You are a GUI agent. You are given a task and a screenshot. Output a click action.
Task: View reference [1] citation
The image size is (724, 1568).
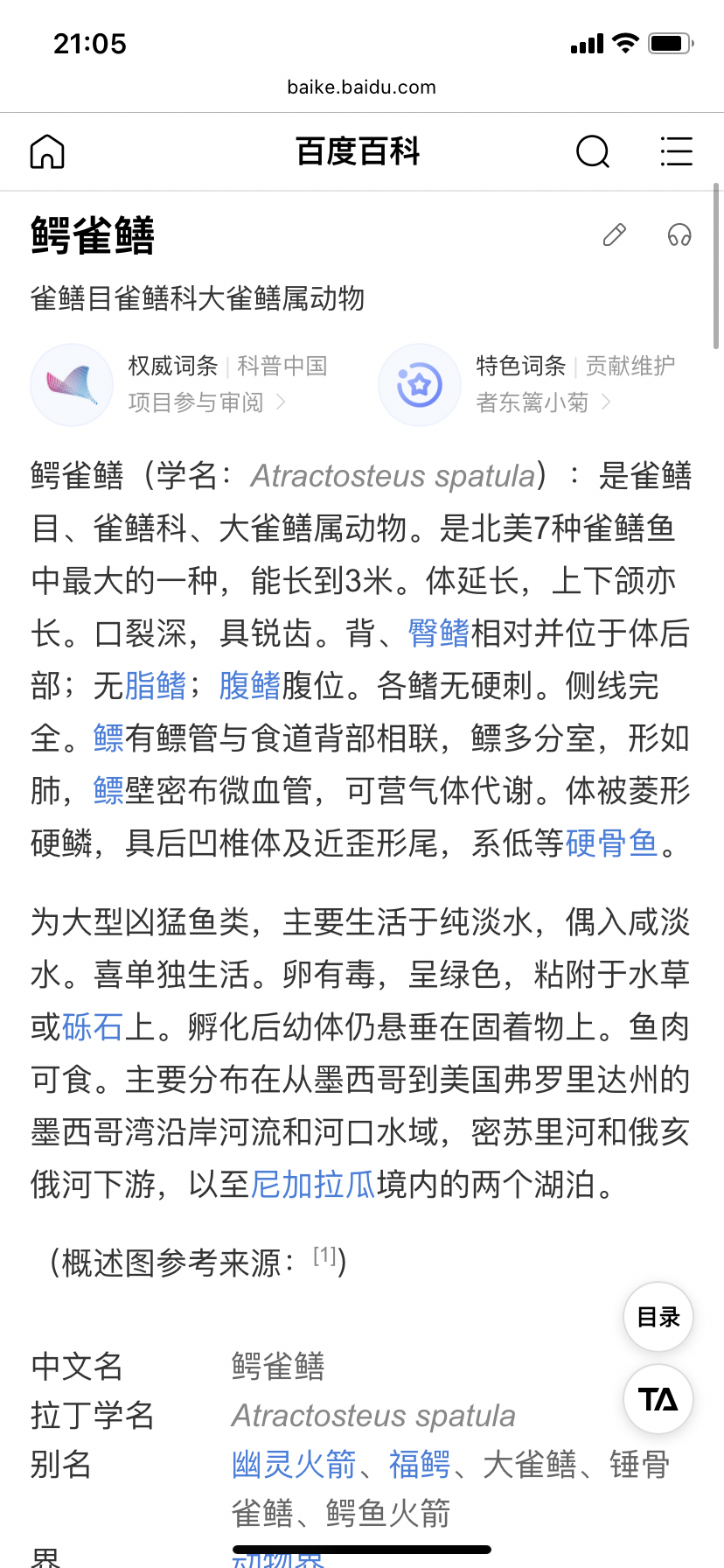[x=325, y=1256]
